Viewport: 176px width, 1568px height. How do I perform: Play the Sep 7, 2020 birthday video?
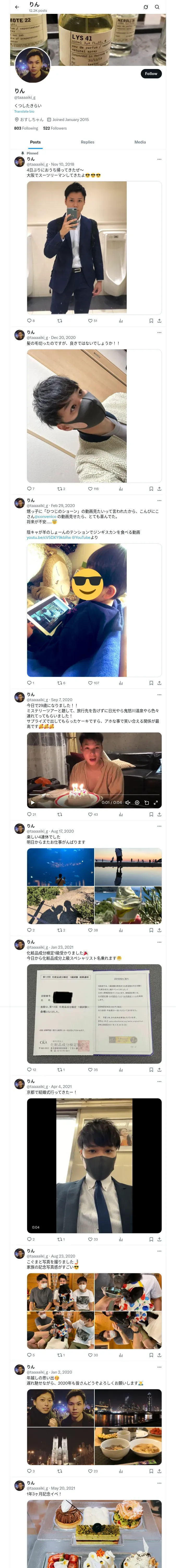click(x=33, y=802)
